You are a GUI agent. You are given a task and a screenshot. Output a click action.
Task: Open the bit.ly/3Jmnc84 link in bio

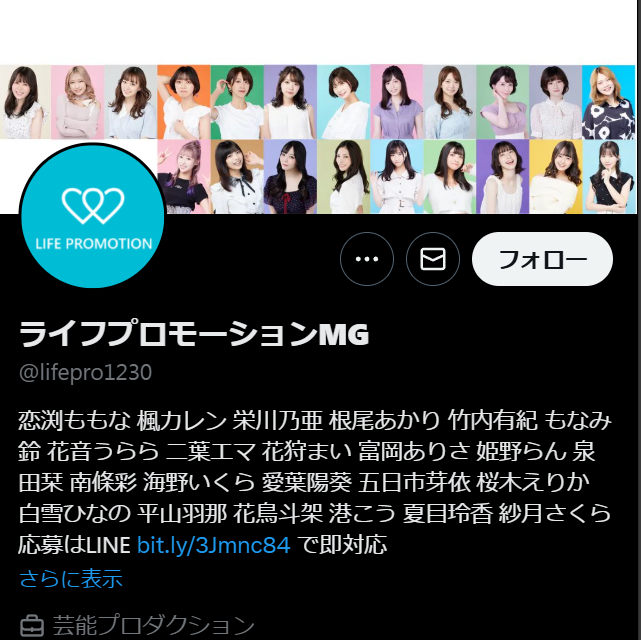click(213, 546)
